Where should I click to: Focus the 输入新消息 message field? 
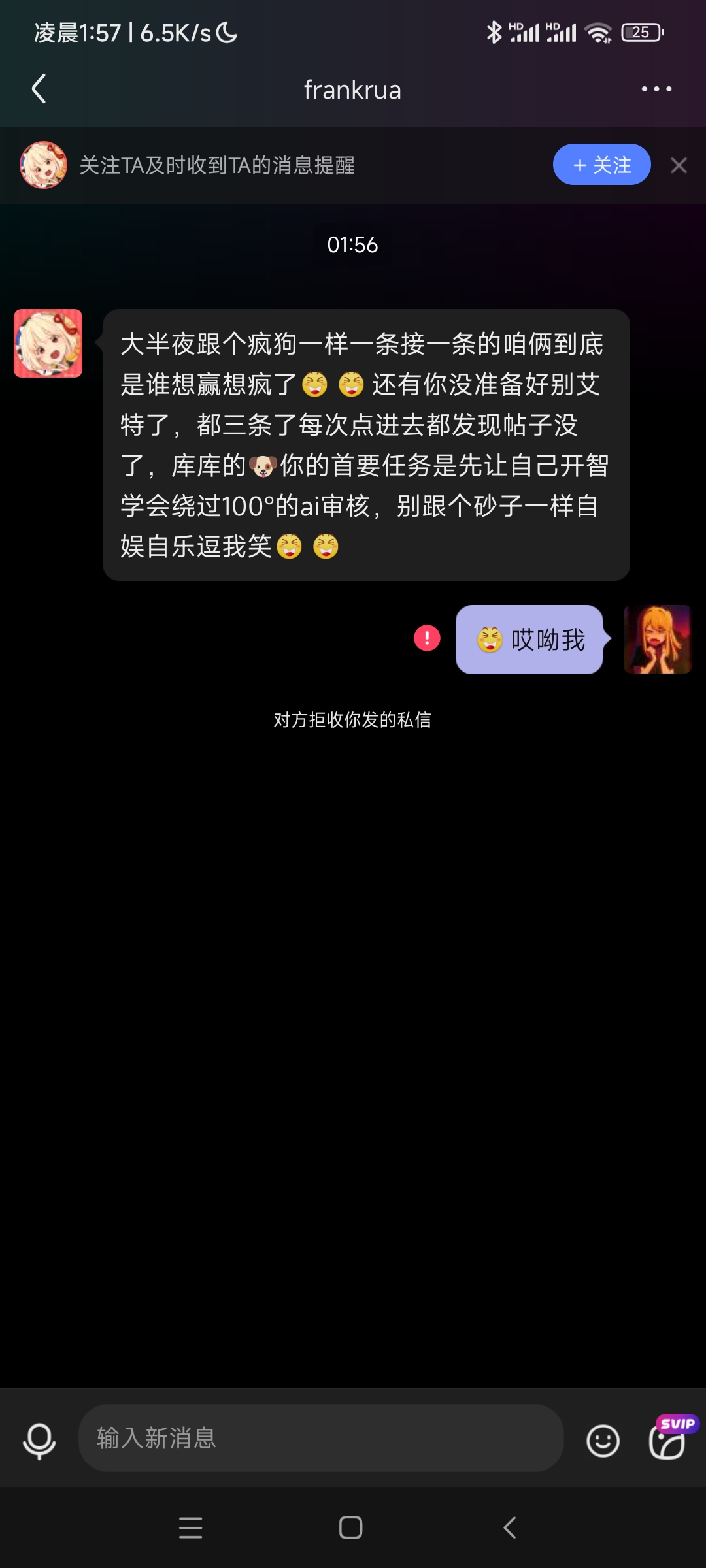pos(320,1438)
